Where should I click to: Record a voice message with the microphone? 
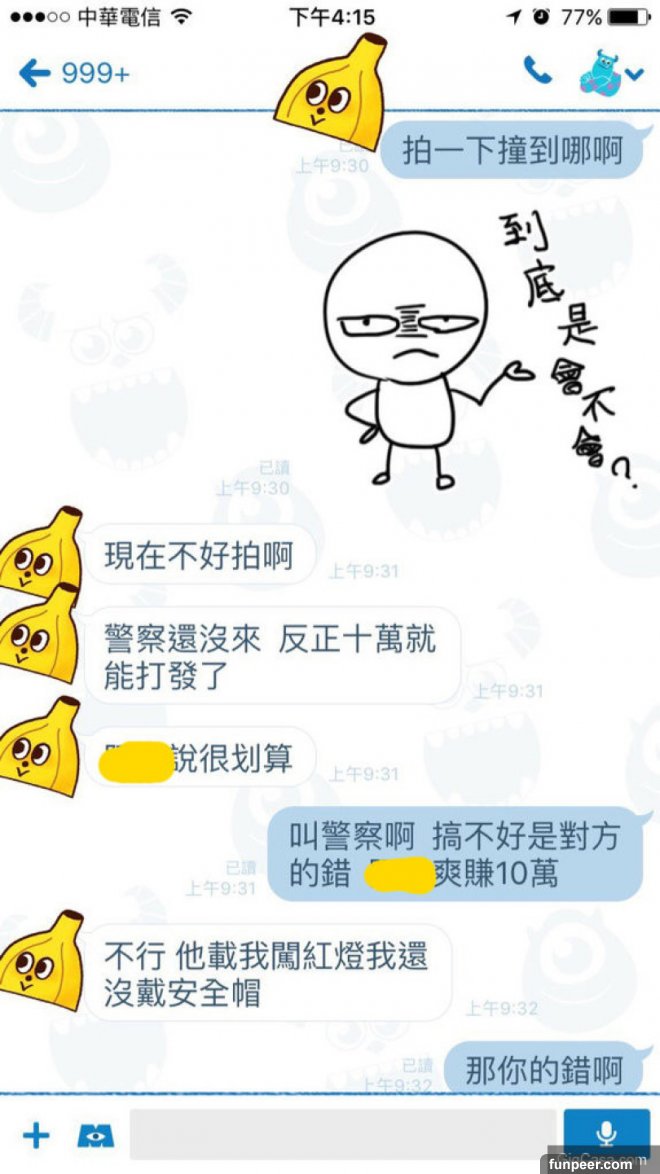606,1133
